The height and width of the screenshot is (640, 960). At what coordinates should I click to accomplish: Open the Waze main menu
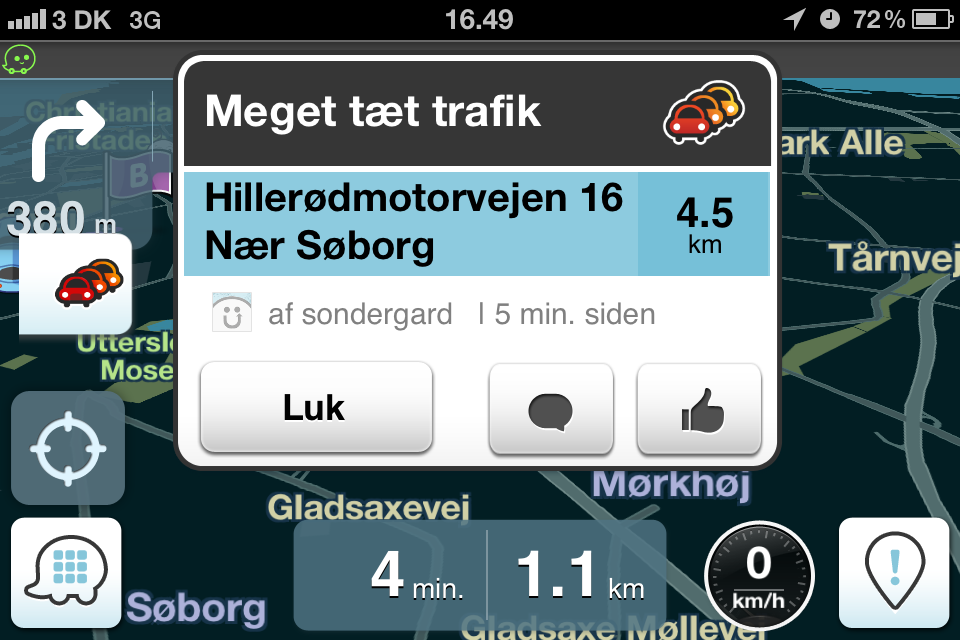click(x=66, y=572)
